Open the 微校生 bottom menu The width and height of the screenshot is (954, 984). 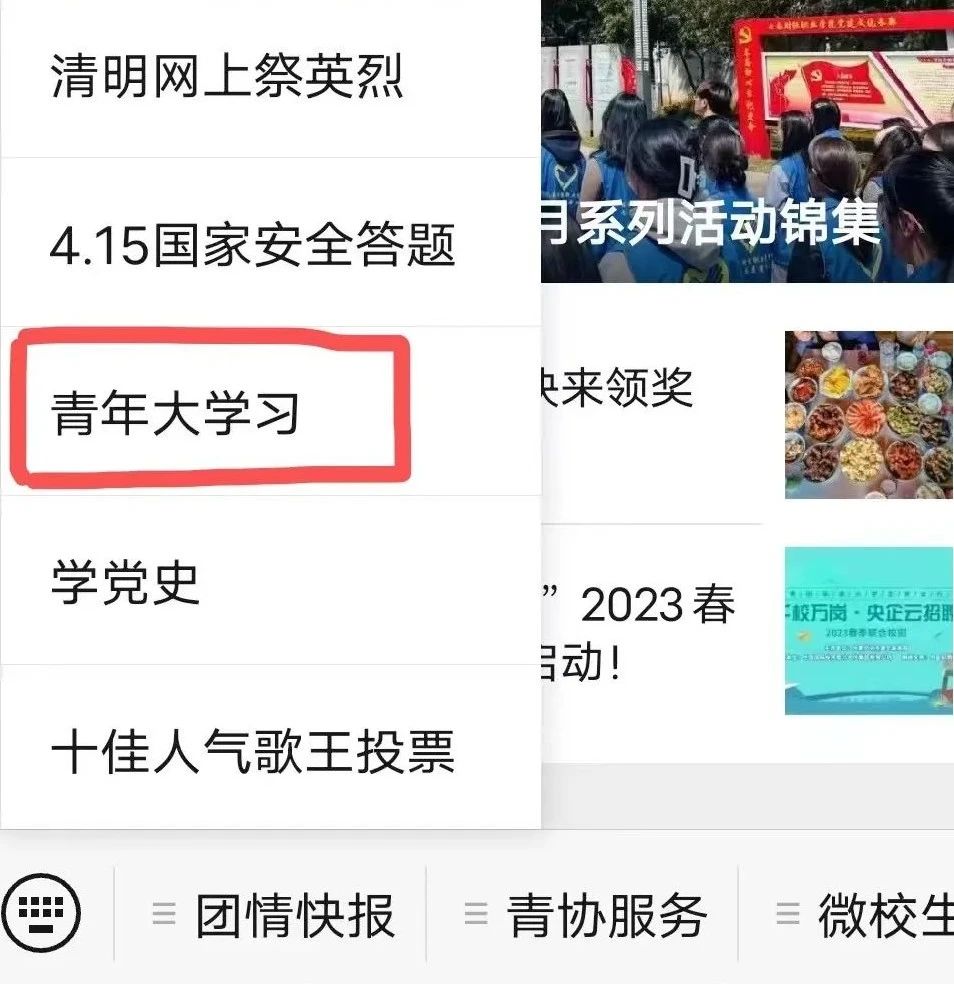click(865, 916)
